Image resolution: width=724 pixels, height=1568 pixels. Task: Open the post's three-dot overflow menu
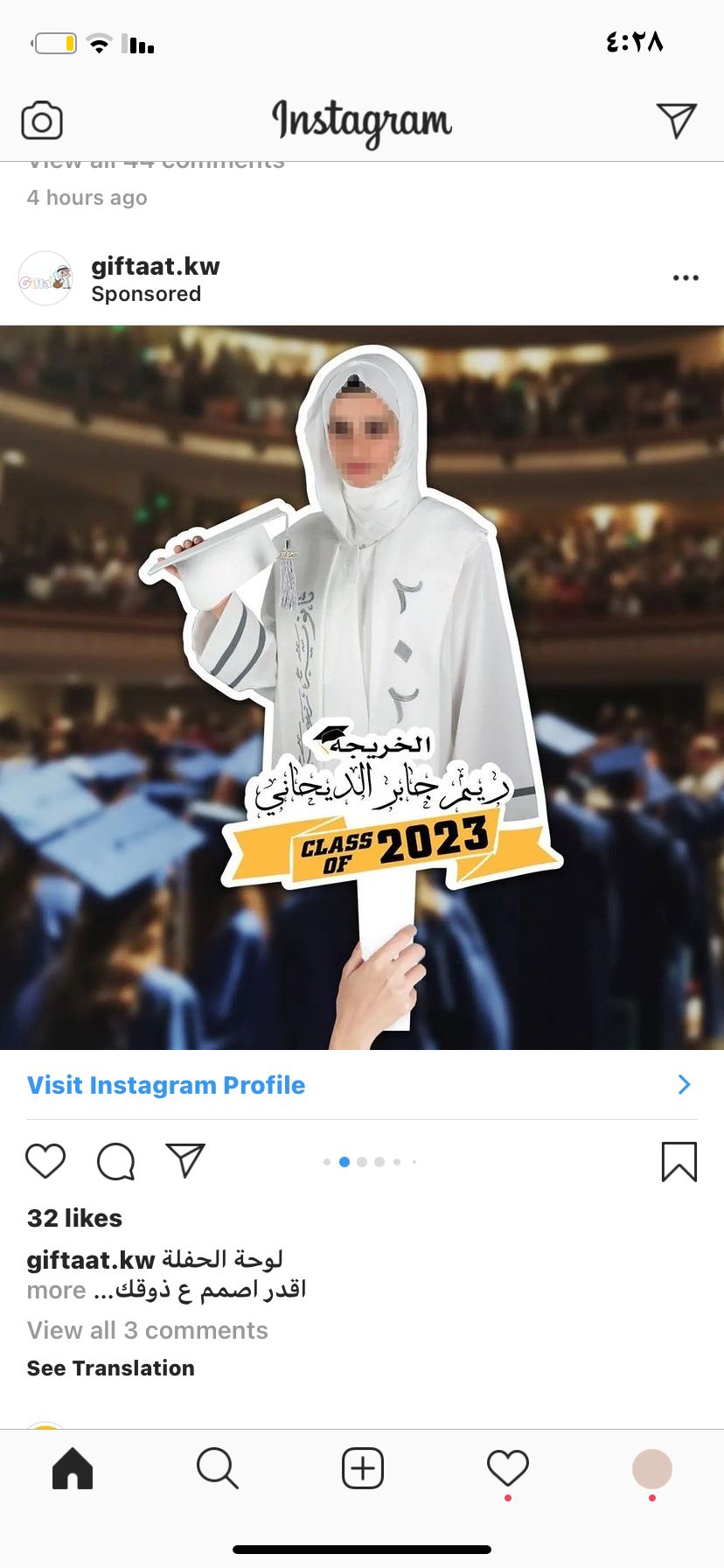tap(686, 278)
